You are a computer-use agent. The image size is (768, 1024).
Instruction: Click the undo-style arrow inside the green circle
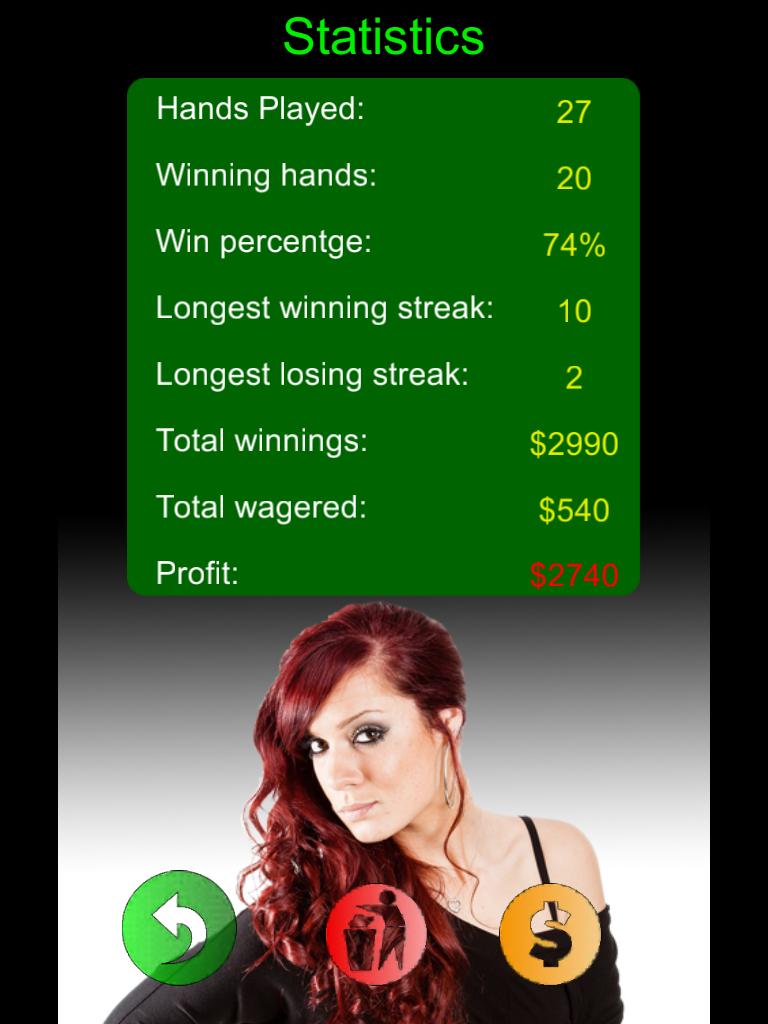pos(178,930)
